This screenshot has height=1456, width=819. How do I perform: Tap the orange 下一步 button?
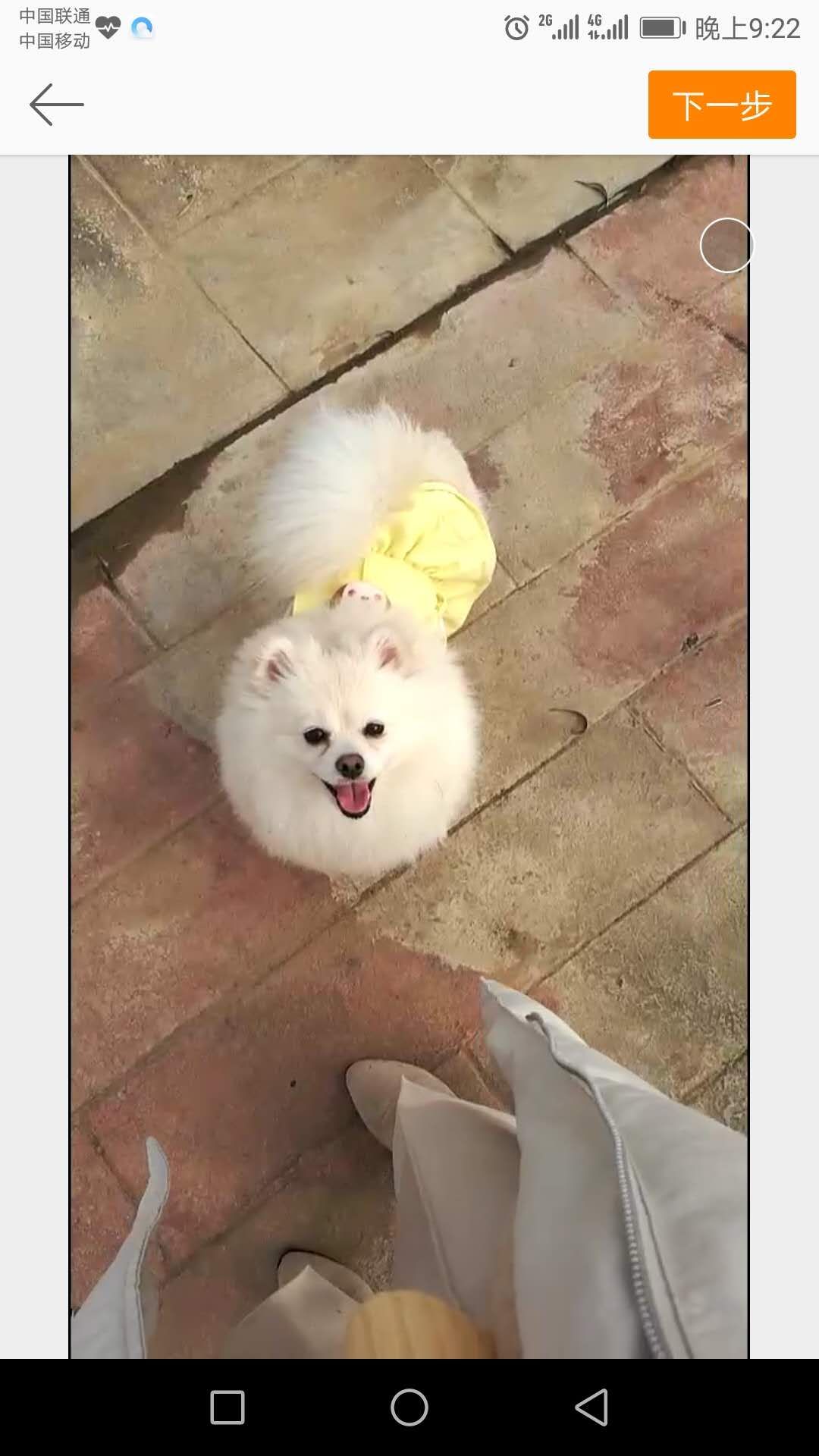pos(722,105)
